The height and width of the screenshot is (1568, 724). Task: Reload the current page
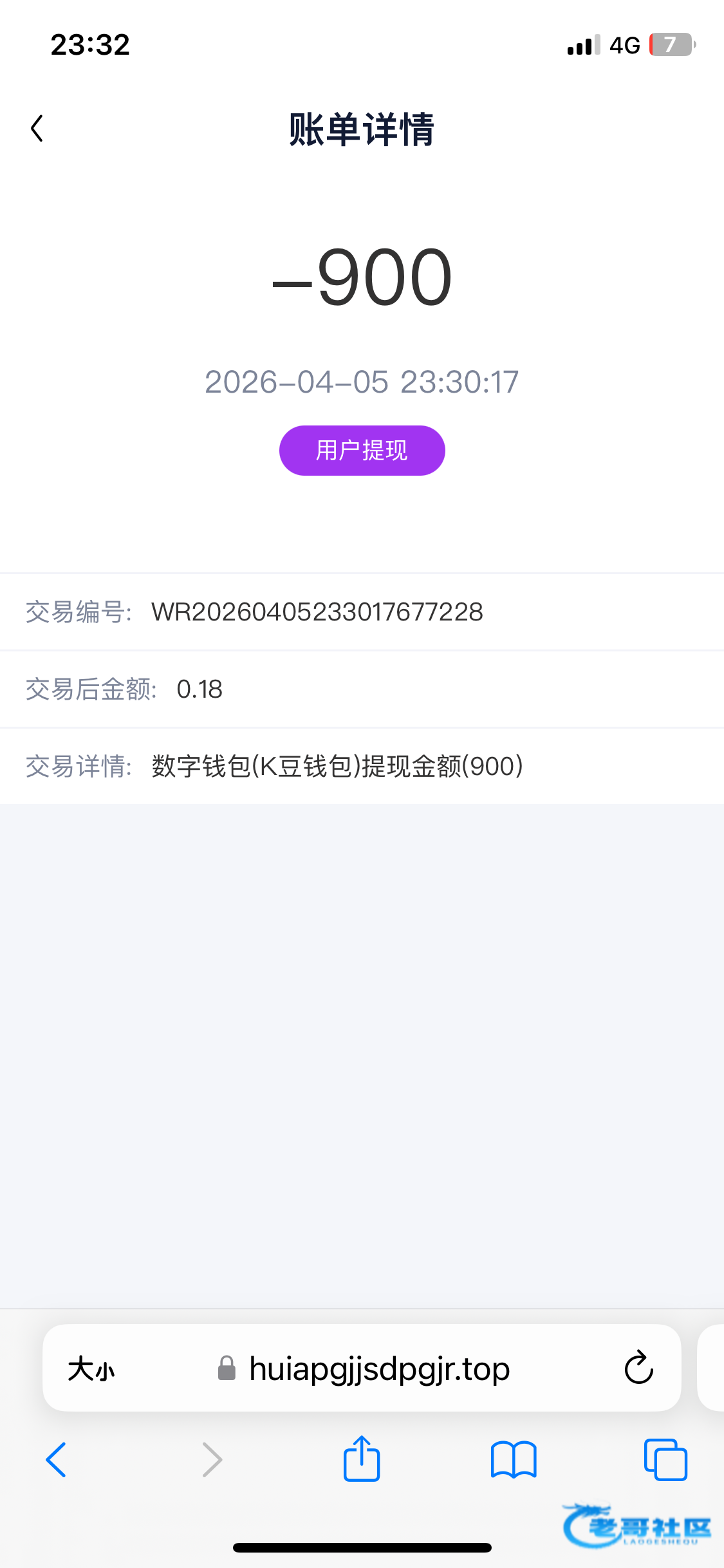click(638, 1367)
